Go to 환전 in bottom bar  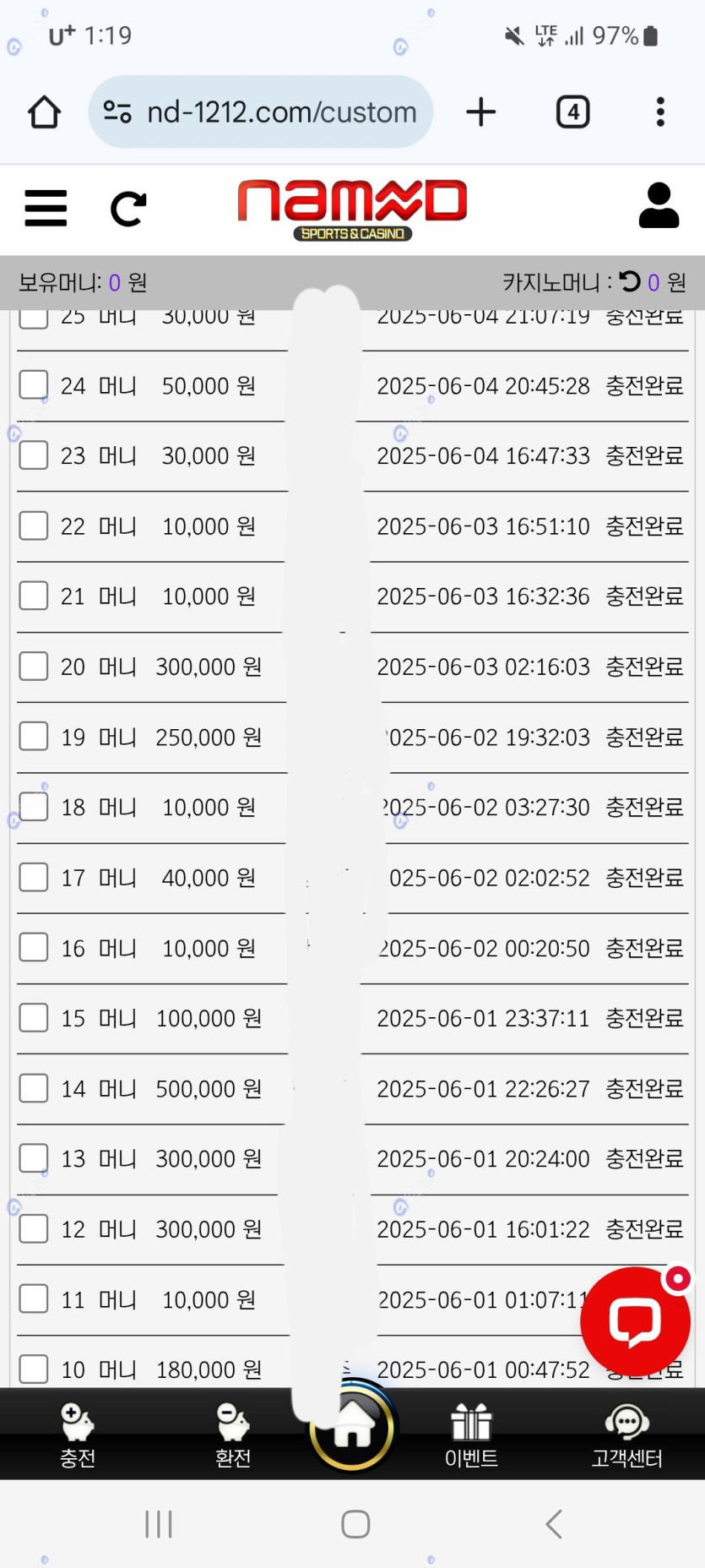pyautogui.click(x=233, y=1435)
